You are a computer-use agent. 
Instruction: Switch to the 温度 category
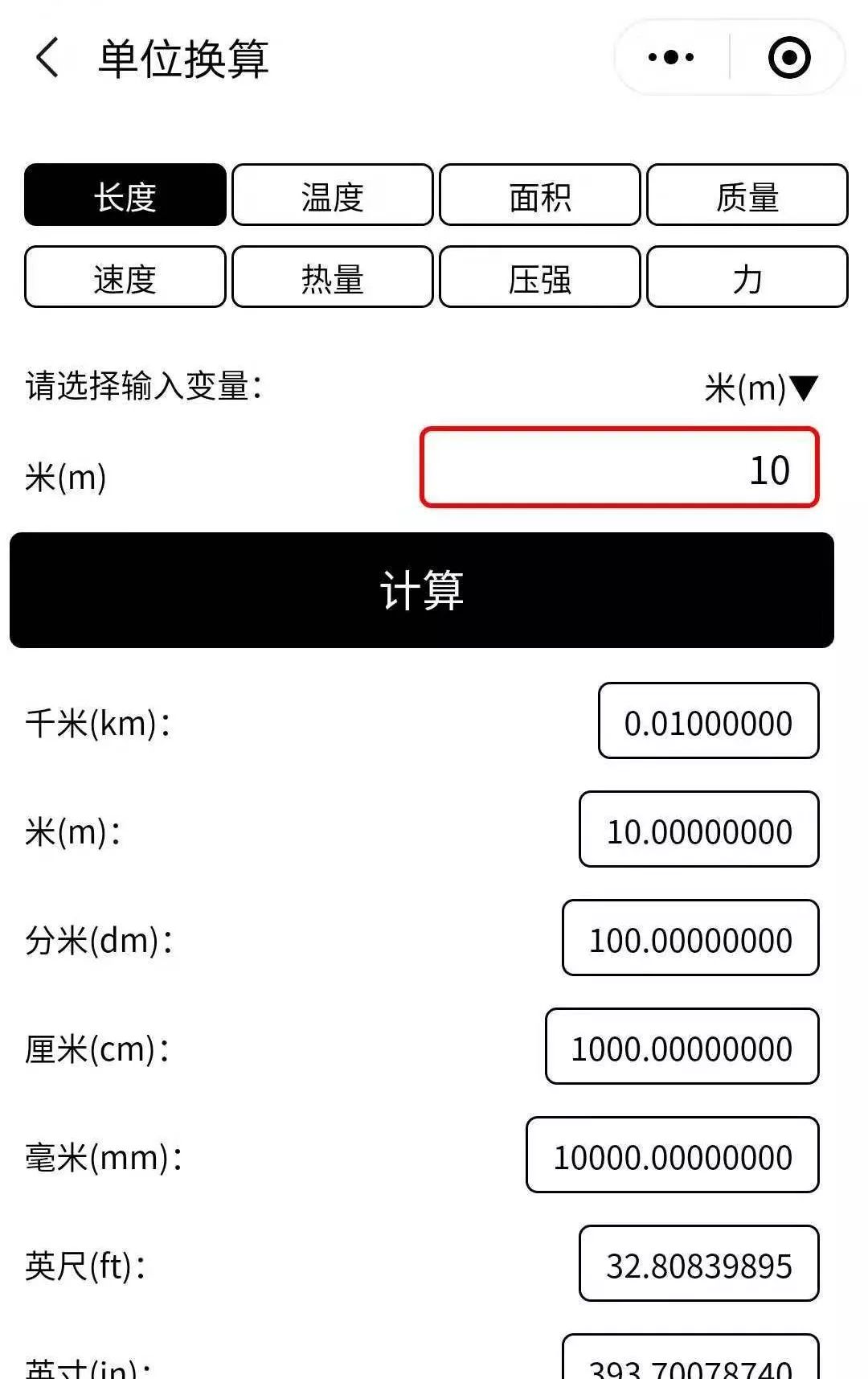click(x=332, y=195)
